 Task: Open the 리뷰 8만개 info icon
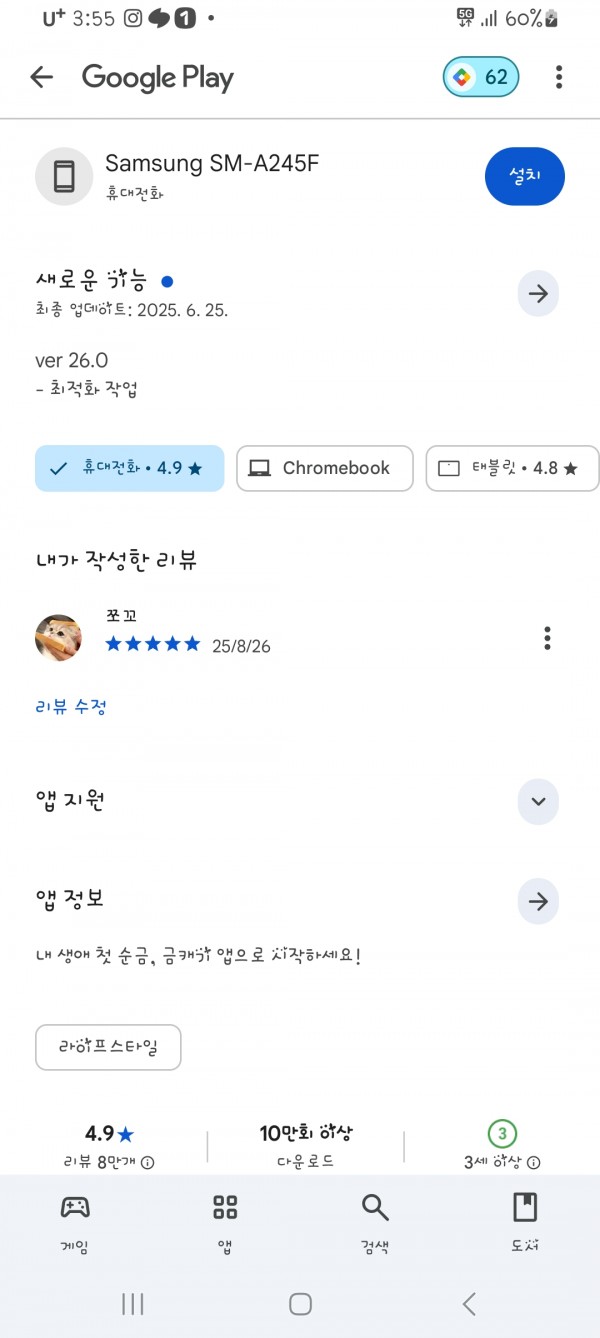pos(148,1163)
